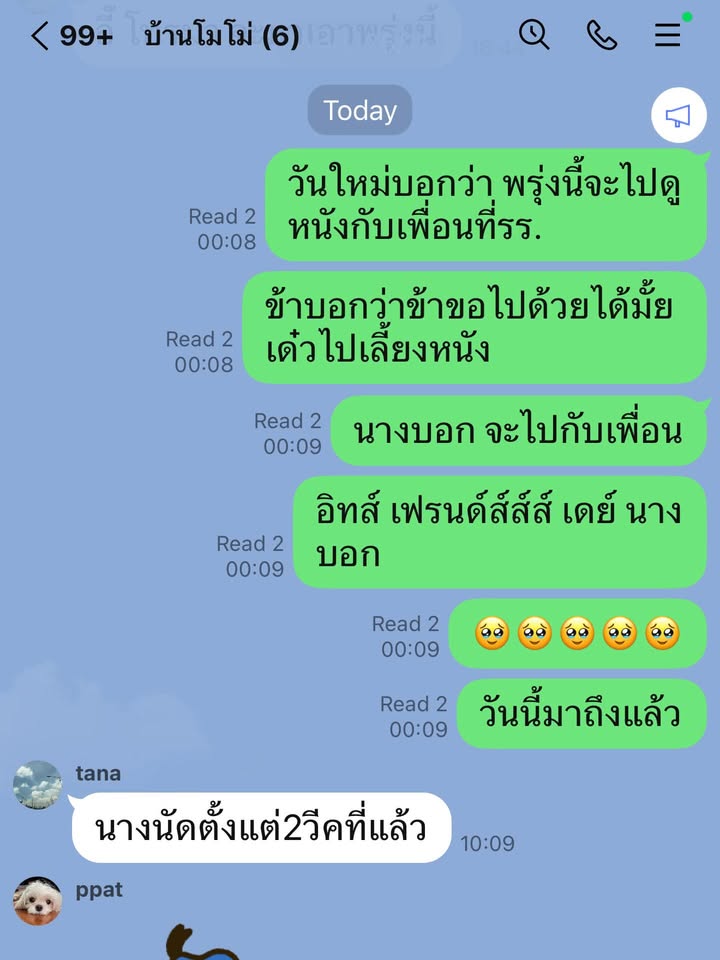Select the pleading face emoji message
Image resolution: width=720 pixels, height=960 pixels.
click(578, 632)
